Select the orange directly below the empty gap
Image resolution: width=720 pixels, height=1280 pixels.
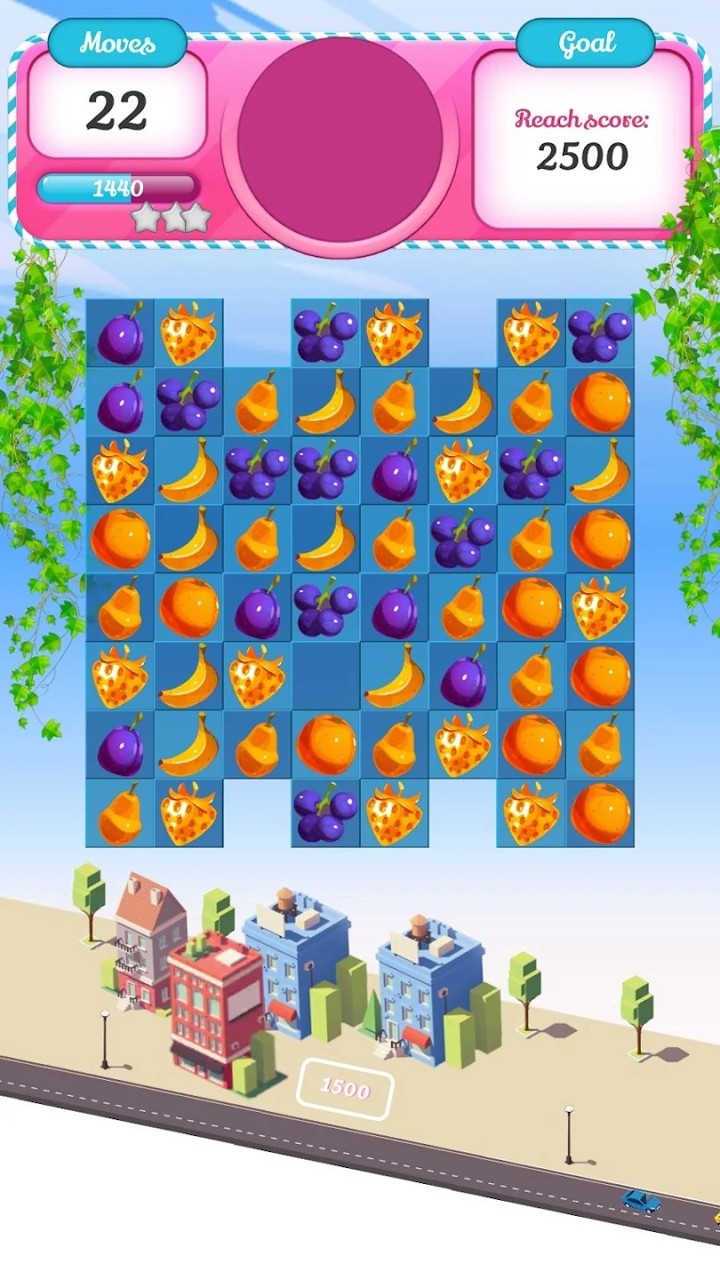[325, 745]
